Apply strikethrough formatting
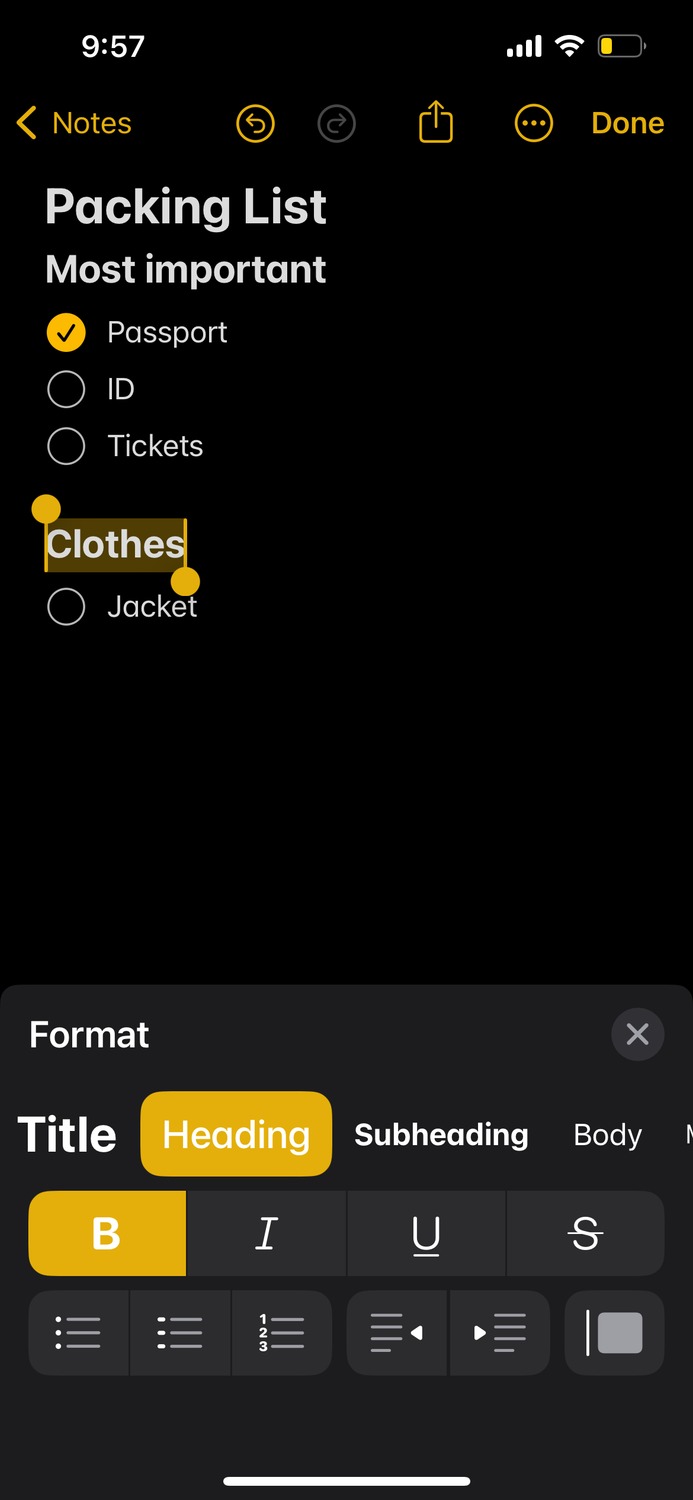Image resolution: width=693 pixels, height=1500 pixels. [586, 1233]
